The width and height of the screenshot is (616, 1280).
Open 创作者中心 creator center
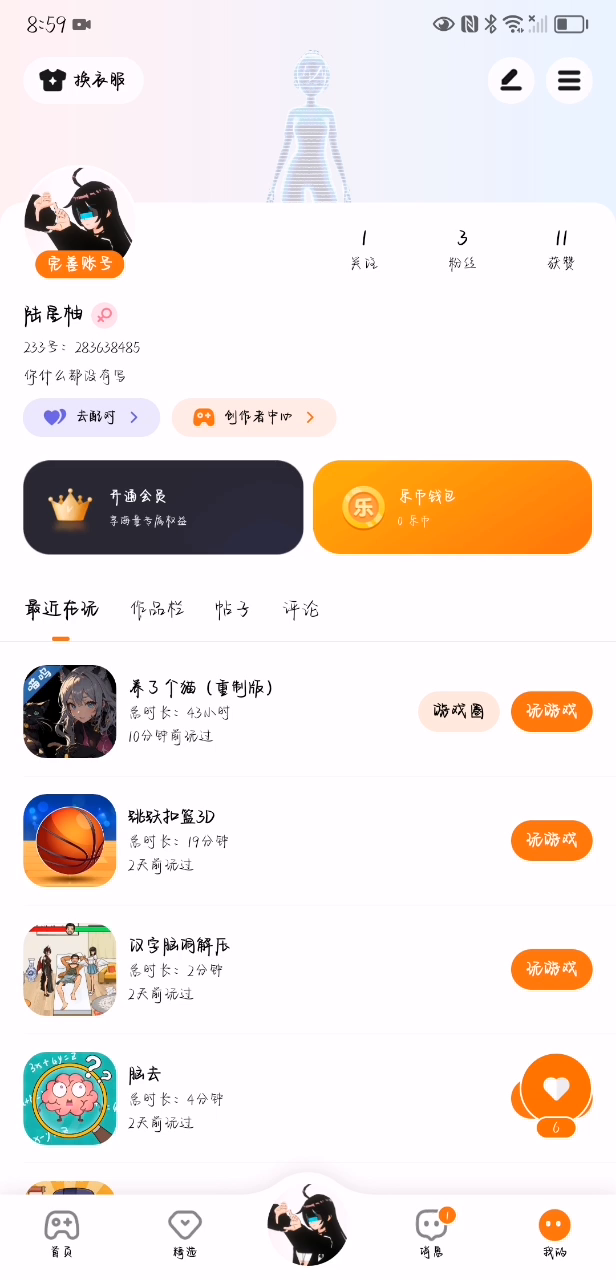[254, 417]
